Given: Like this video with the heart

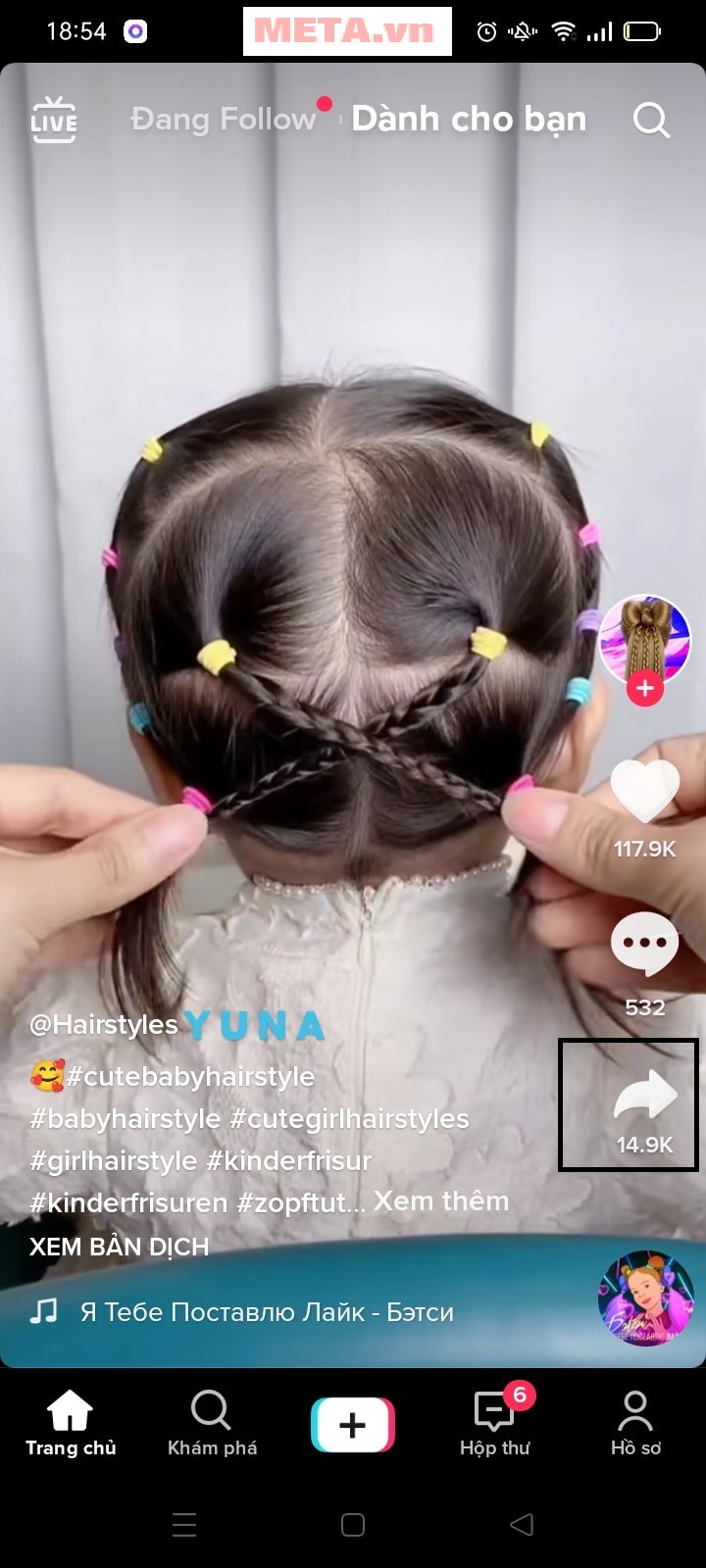Looking at the screenshot, I should click(644, 791).
